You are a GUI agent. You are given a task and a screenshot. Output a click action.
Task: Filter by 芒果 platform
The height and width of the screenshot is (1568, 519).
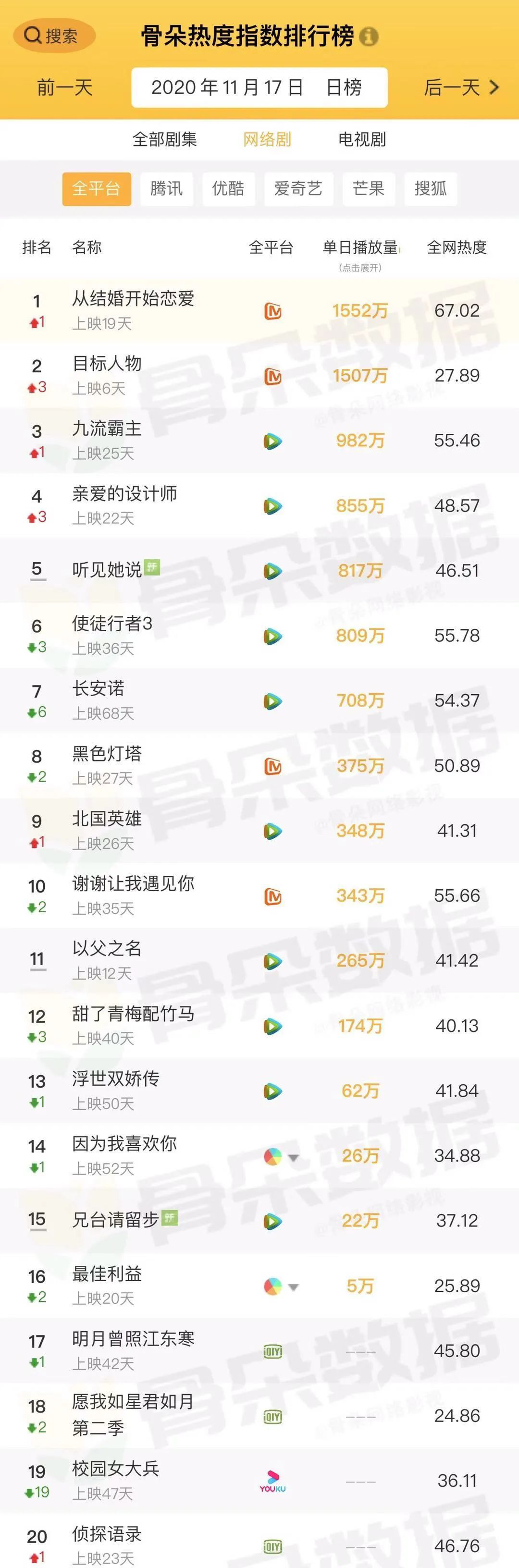pyautogui.click(x=369, y=189)
